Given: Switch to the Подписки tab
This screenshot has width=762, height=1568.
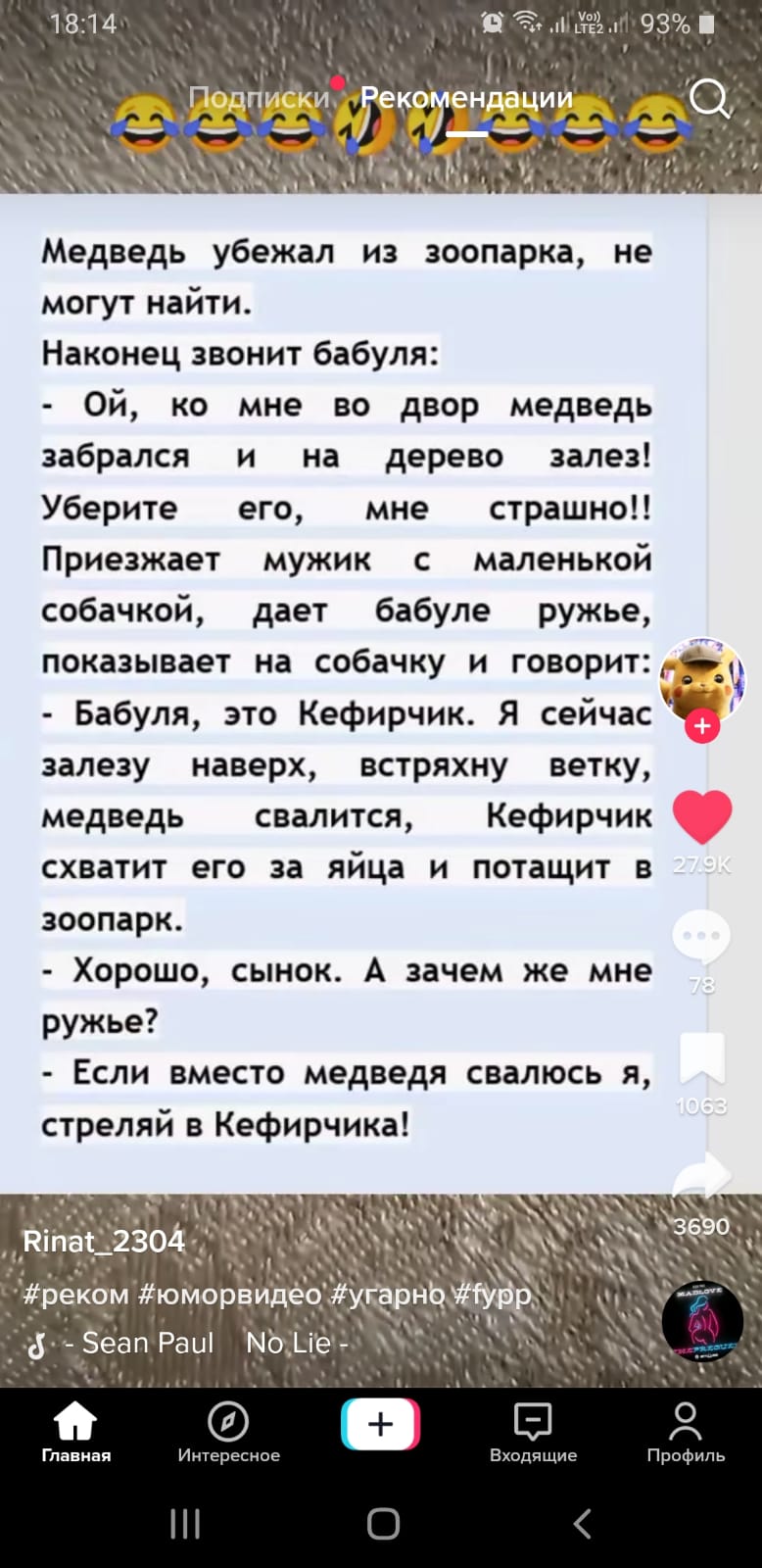Looking at the screenshot, I should coord(259,97).
